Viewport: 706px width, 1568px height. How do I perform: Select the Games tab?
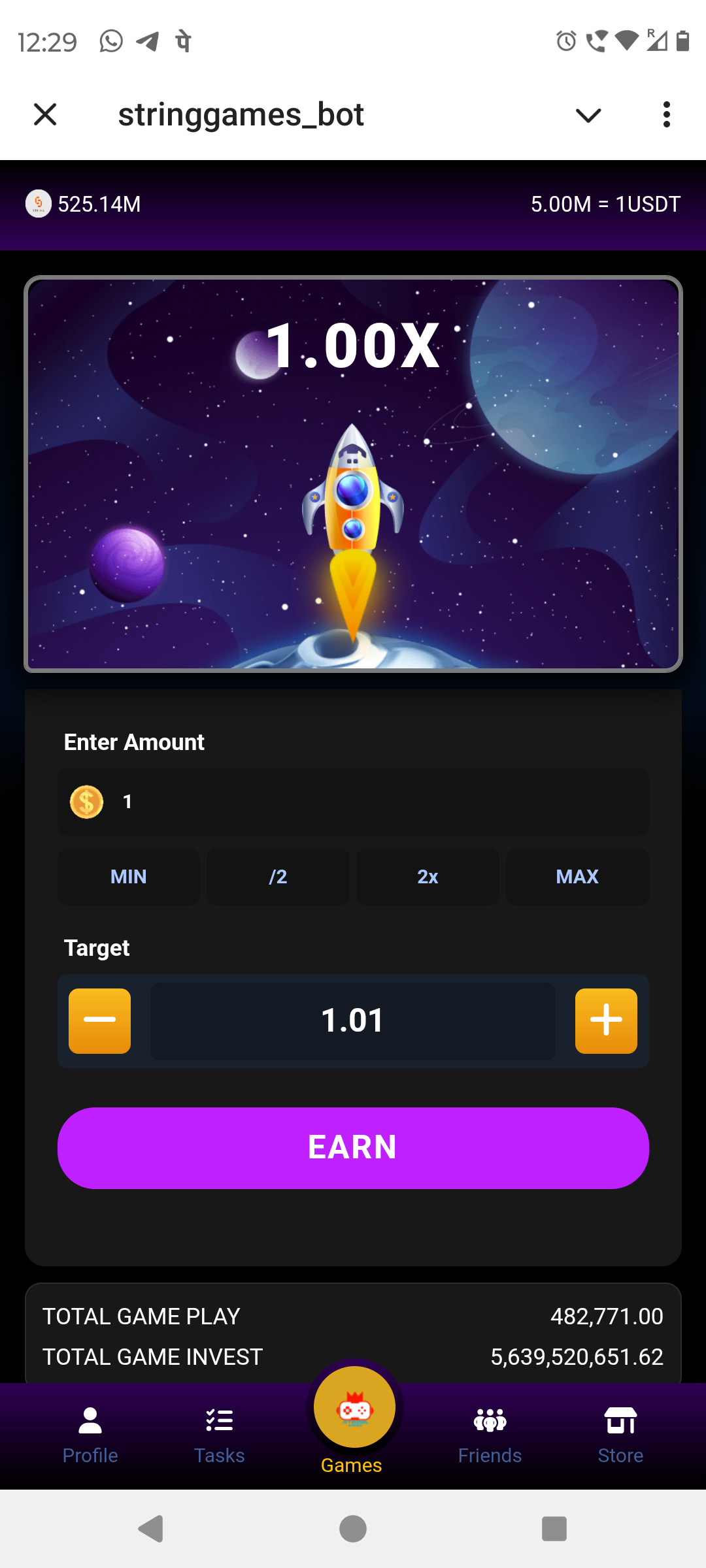tap(354, 1419)
